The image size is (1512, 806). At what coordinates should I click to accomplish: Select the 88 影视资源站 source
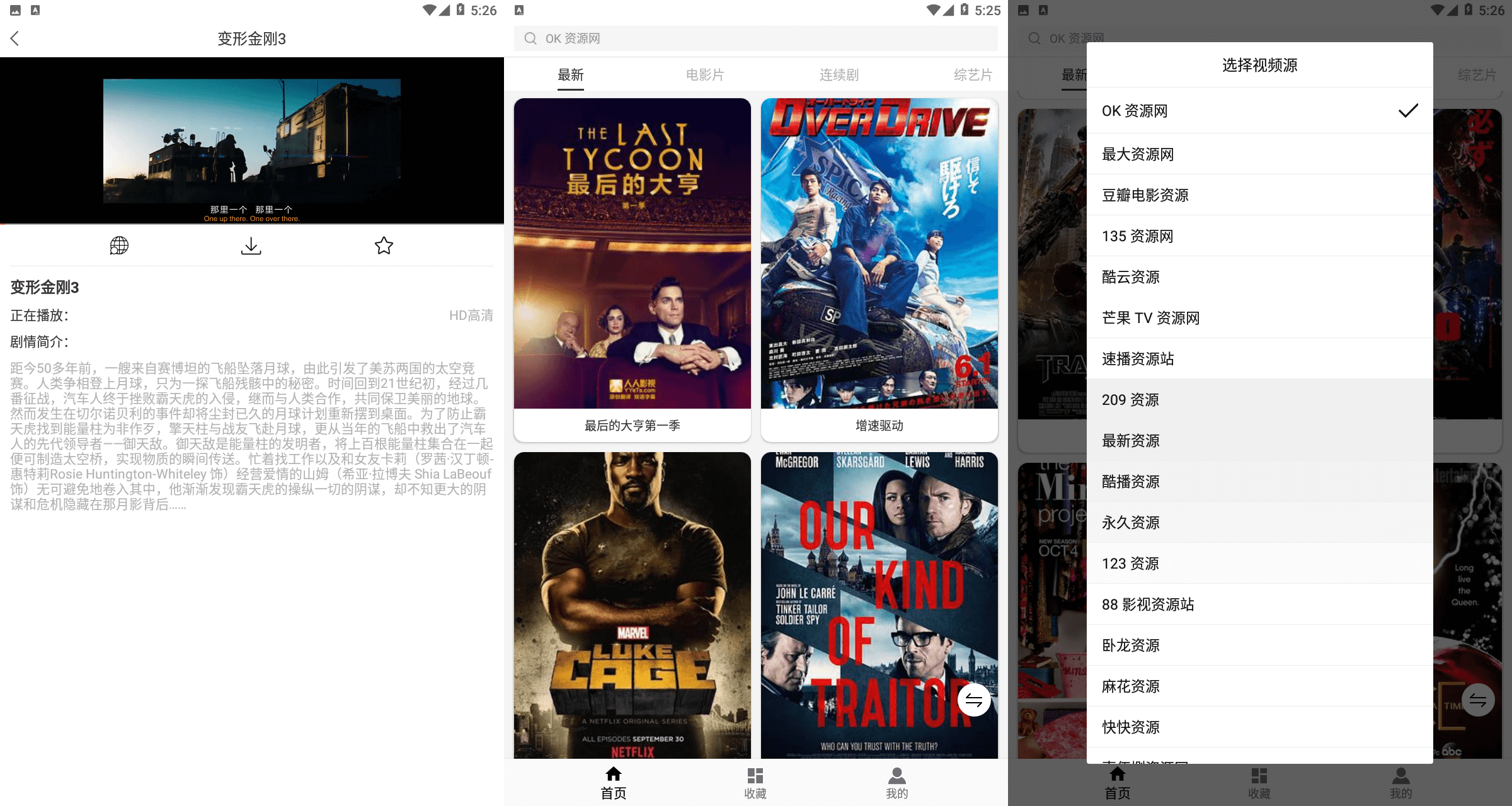pyautogui.click(x=1259, y=604)
